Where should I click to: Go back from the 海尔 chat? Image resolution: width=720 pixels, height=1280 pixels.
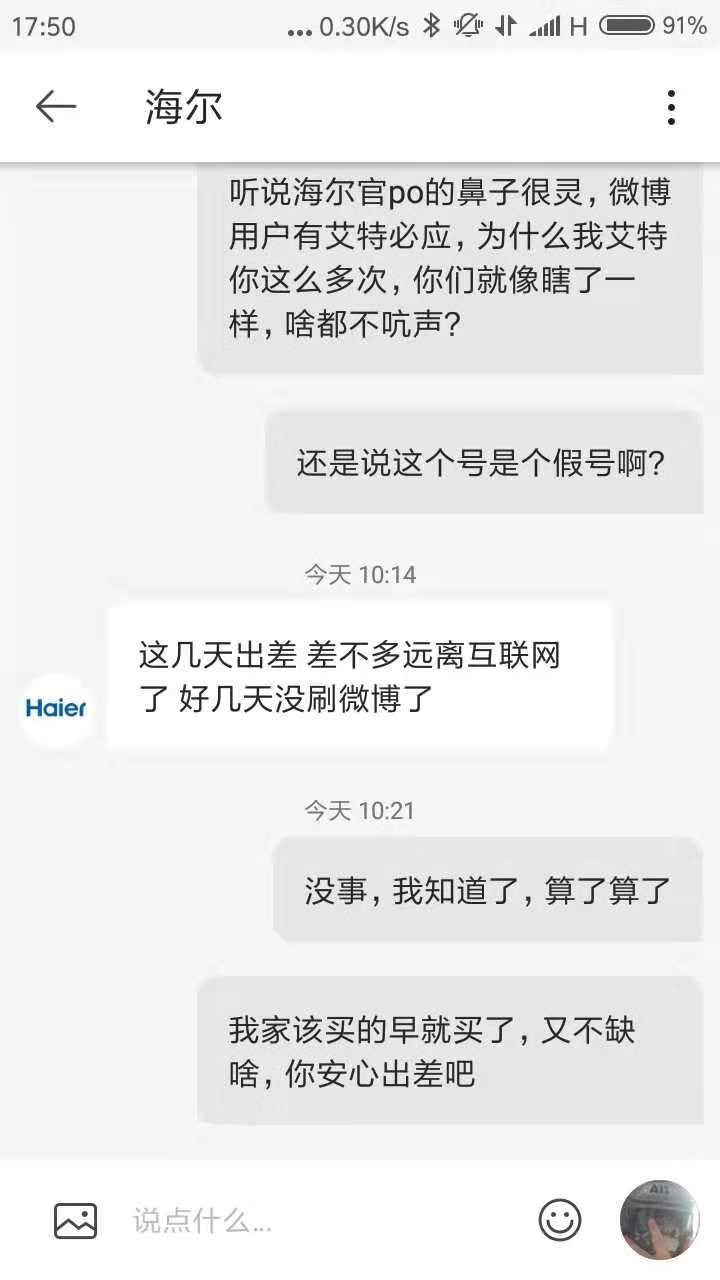coord(56,107)
